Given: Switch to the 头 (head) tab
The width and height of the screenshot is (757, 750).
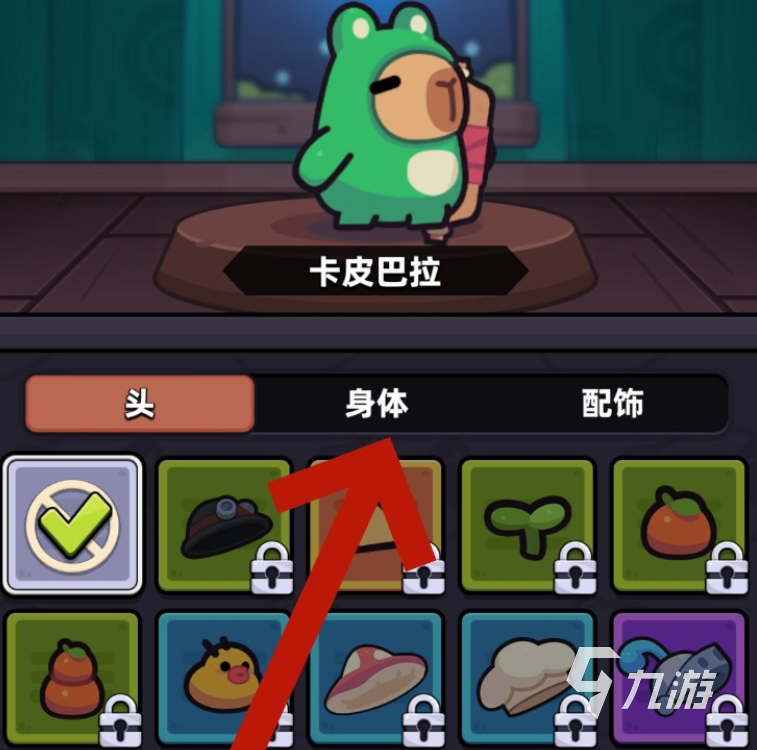Looking at the screenshot, I should point(140,404).
